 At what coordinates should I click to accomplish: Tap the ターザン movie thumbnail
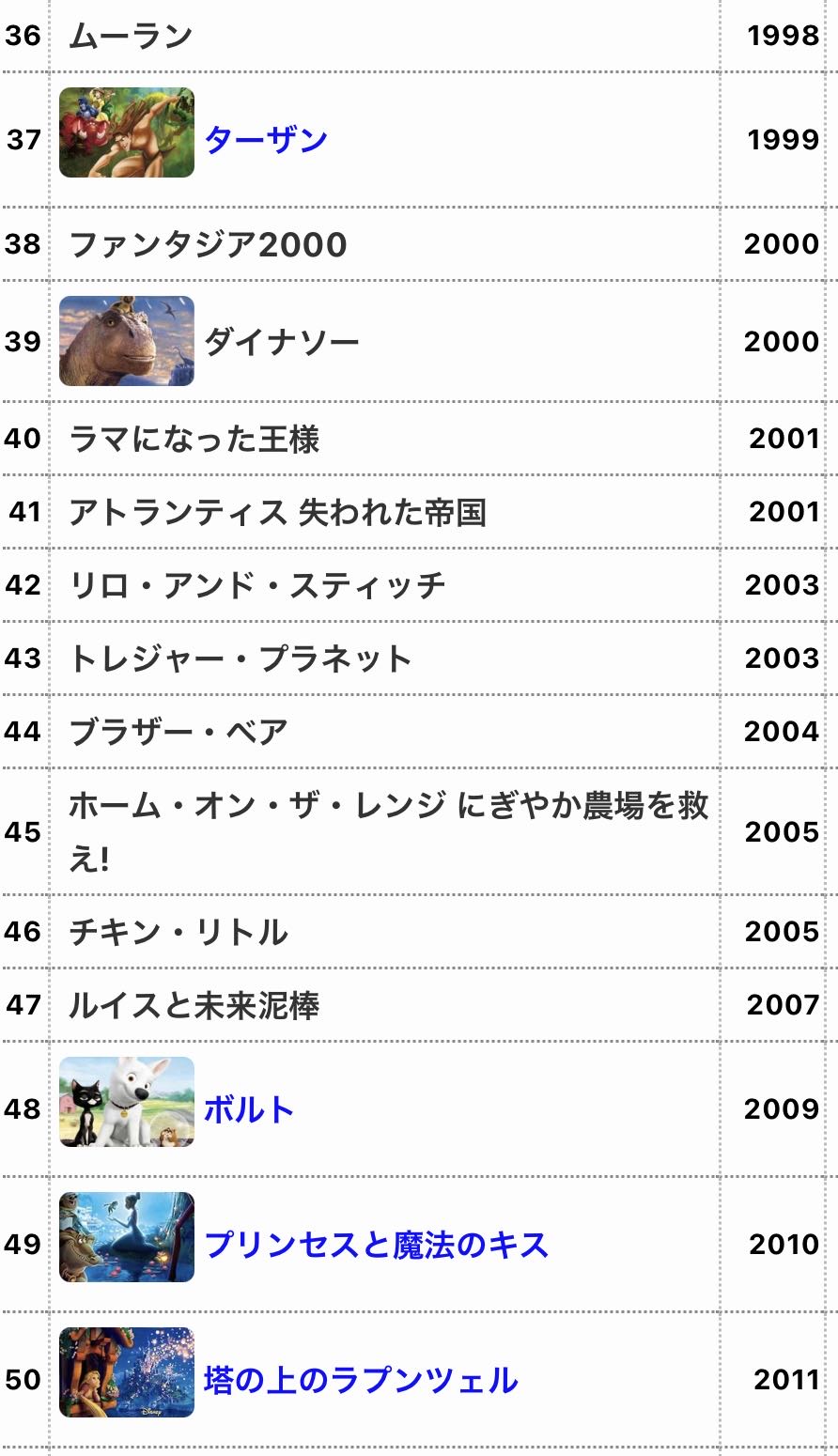point(127,133)
